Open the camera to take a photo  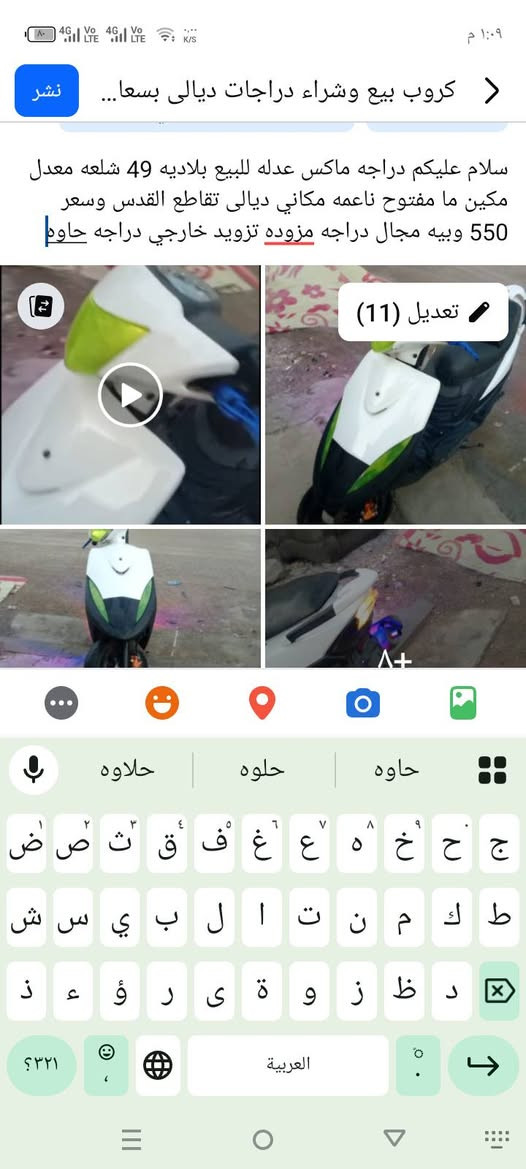point(363,703)
